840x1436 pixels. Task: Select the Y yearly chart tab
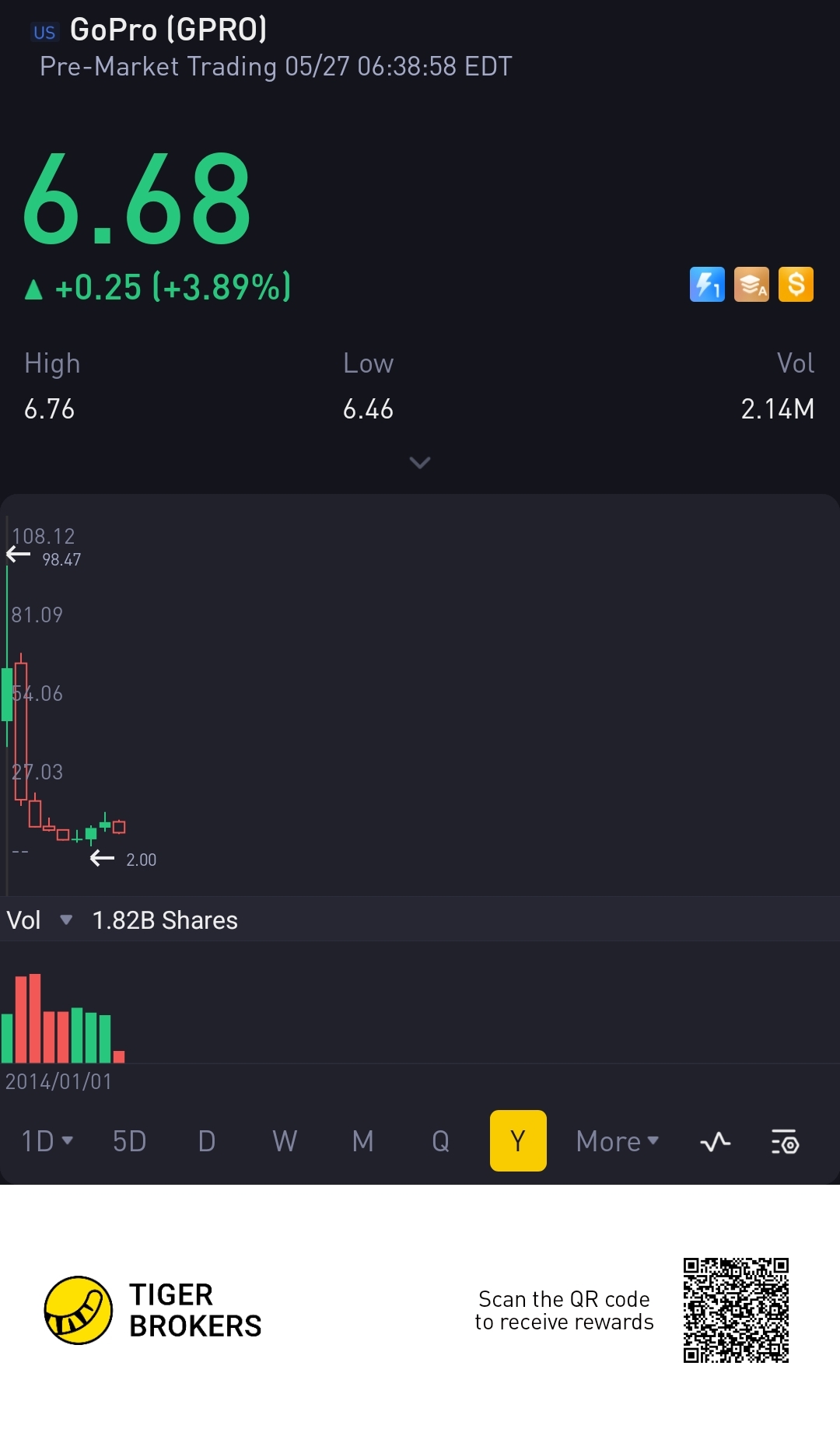tap(518, 1141)
